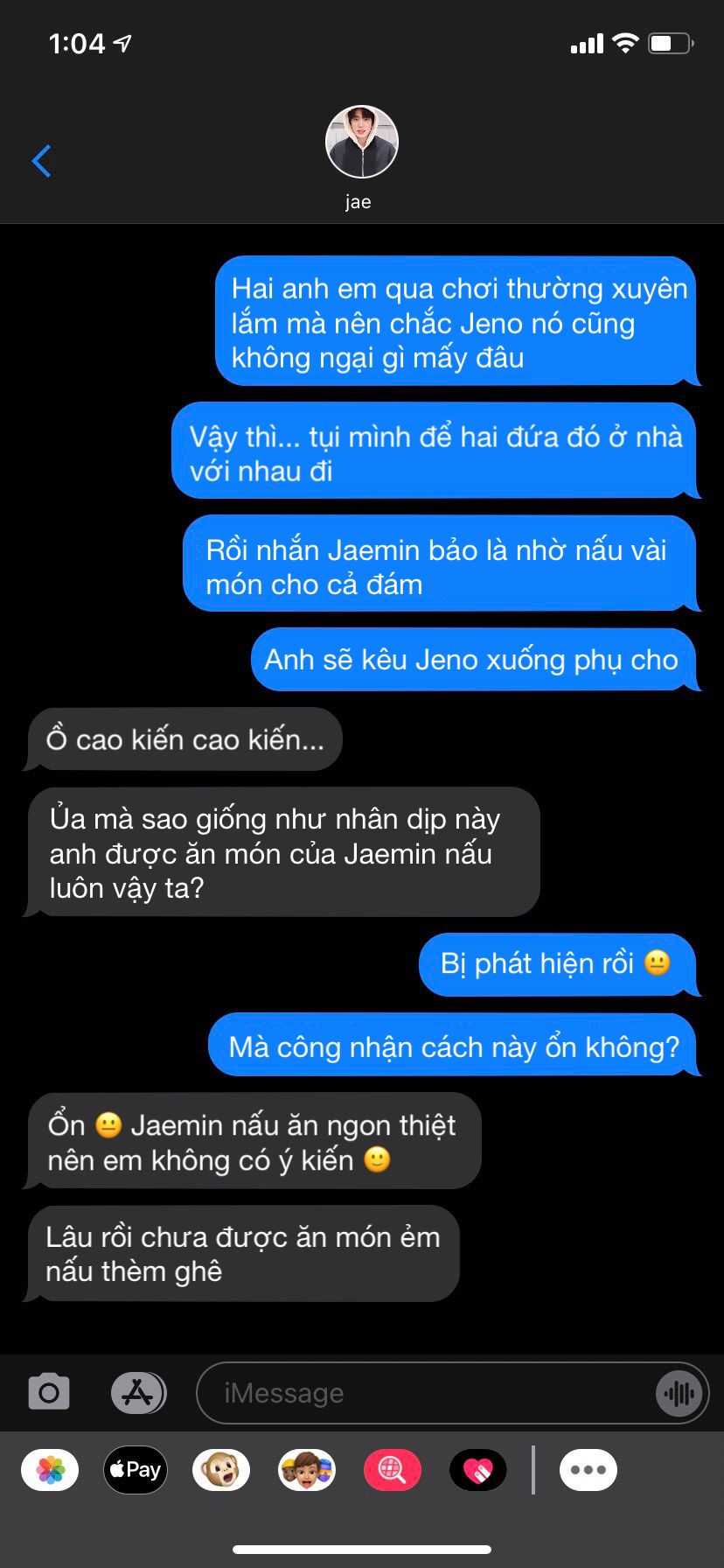This screenshot has width=724, height=1568.
Task: Open Memoji stickers
Action: tap(307, 1470)
